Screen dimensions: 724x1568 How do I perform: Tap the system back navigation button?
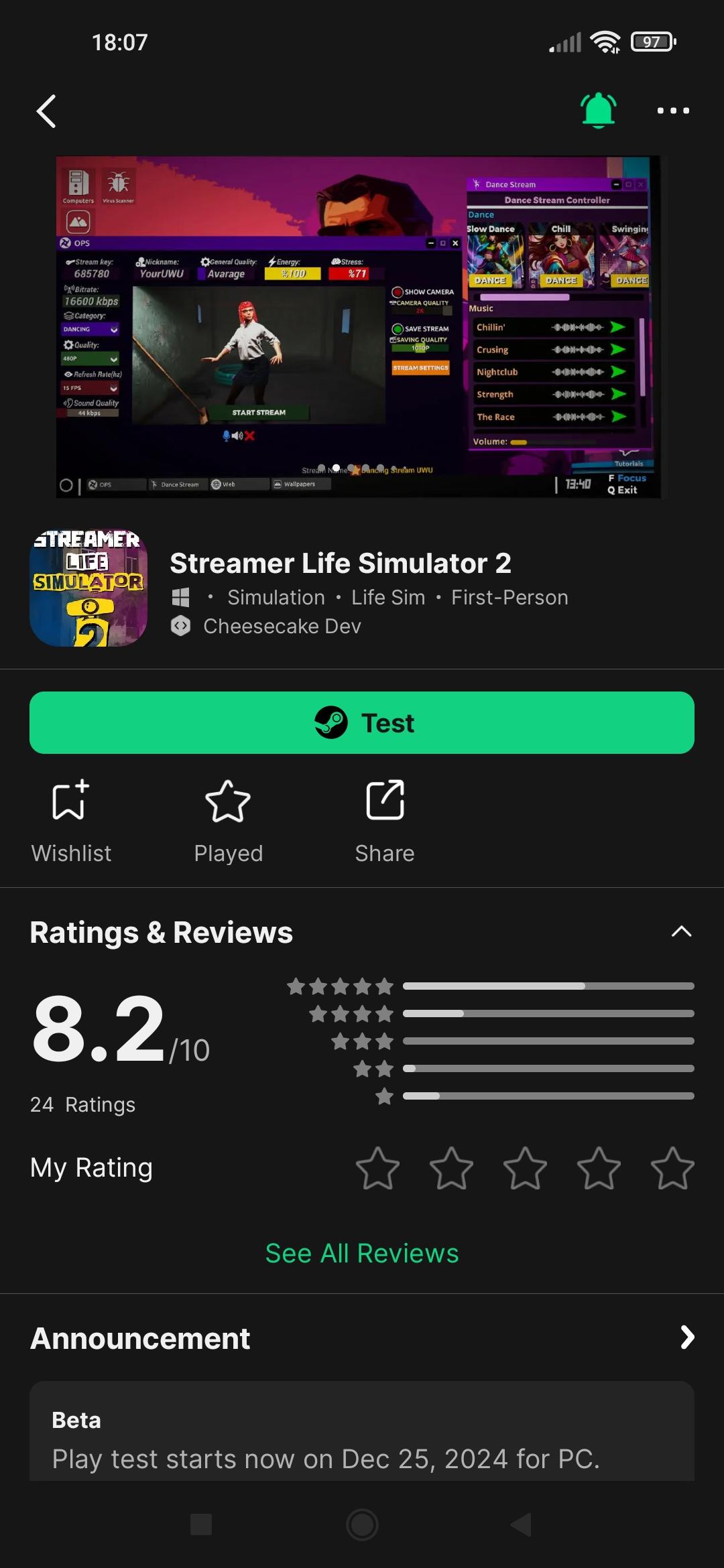pos(522,1524)
